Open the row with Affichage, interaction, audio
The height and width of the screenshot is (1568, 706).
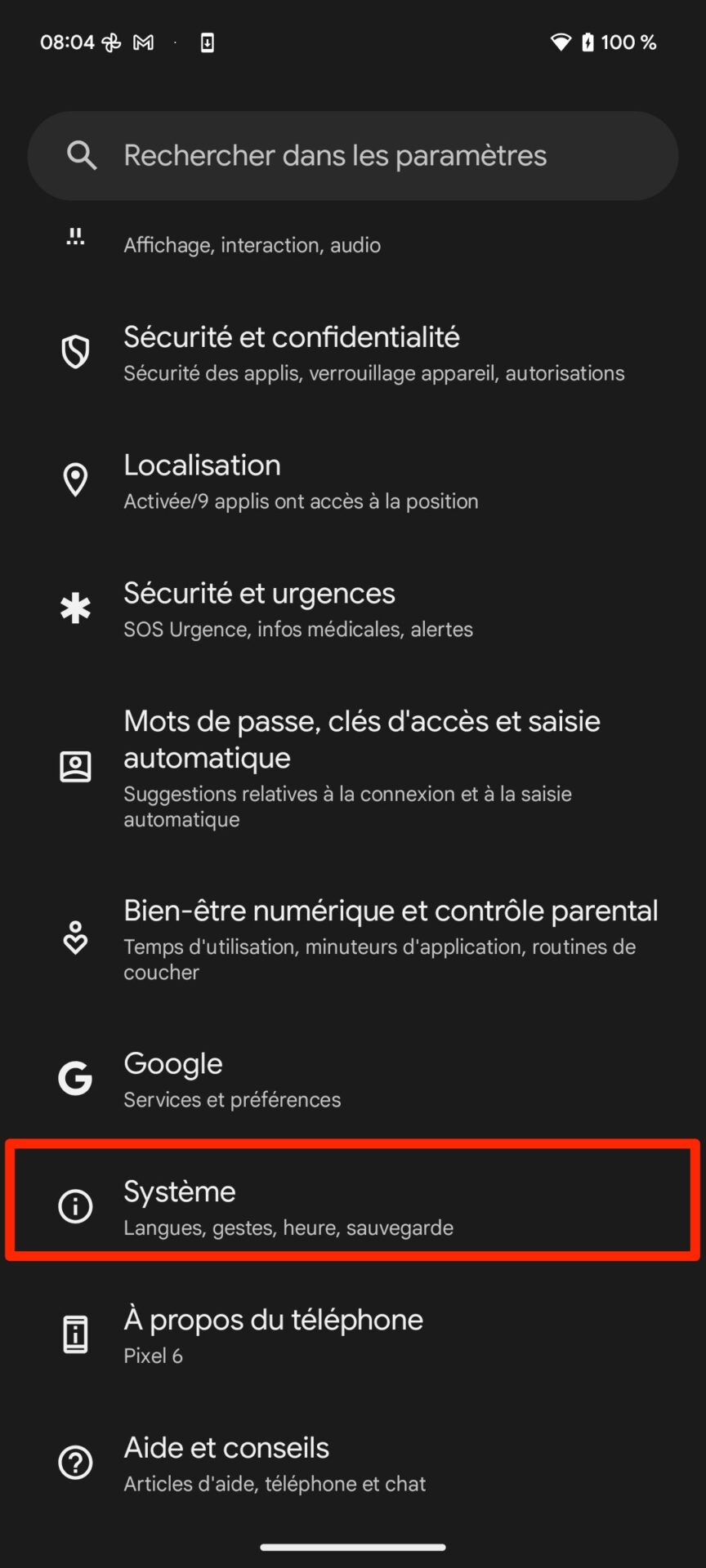pyautogui.click(x=352, y=244)
